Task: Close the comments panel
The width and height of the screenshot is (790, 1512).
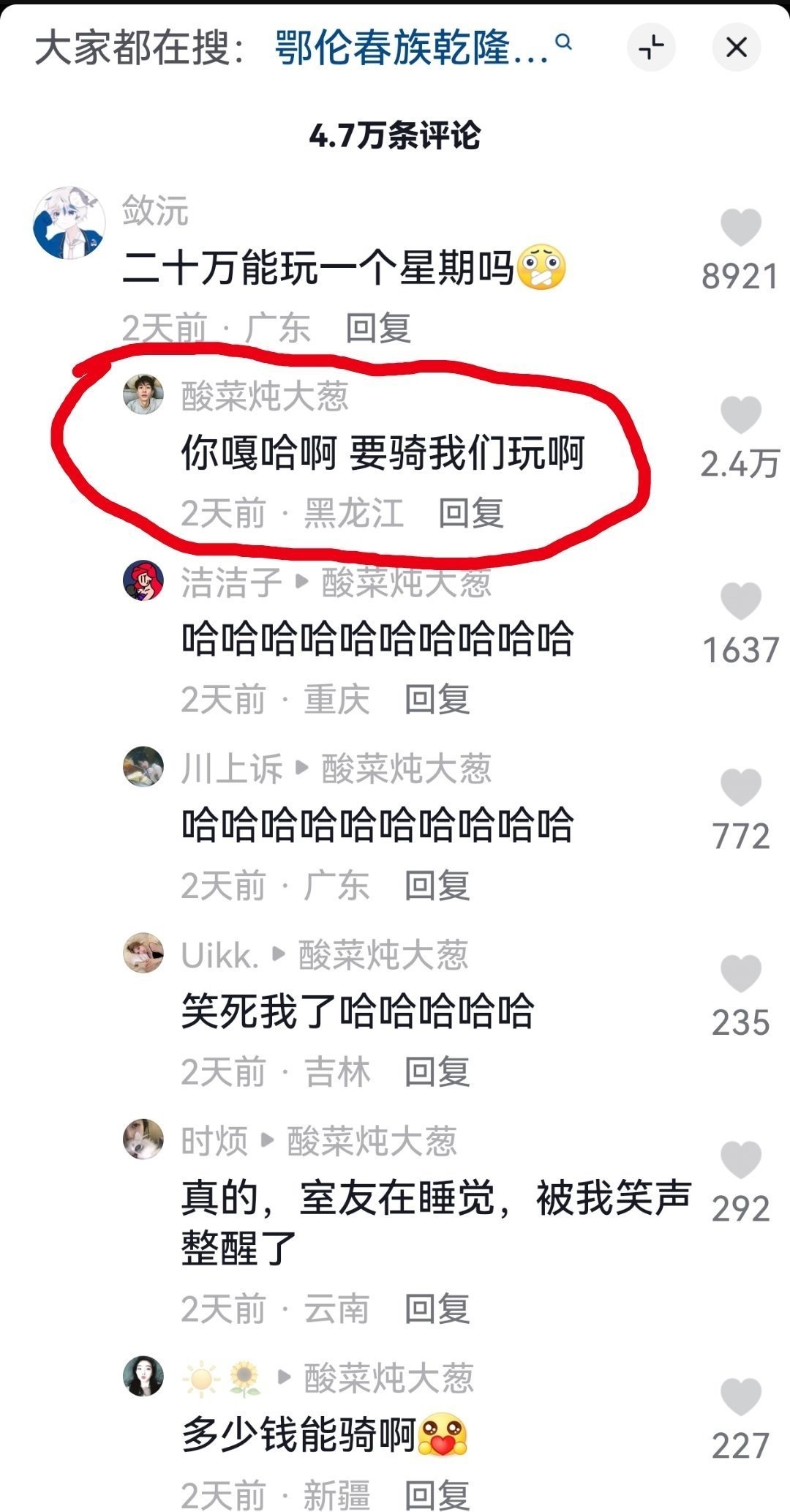Action: pos(736,48)
